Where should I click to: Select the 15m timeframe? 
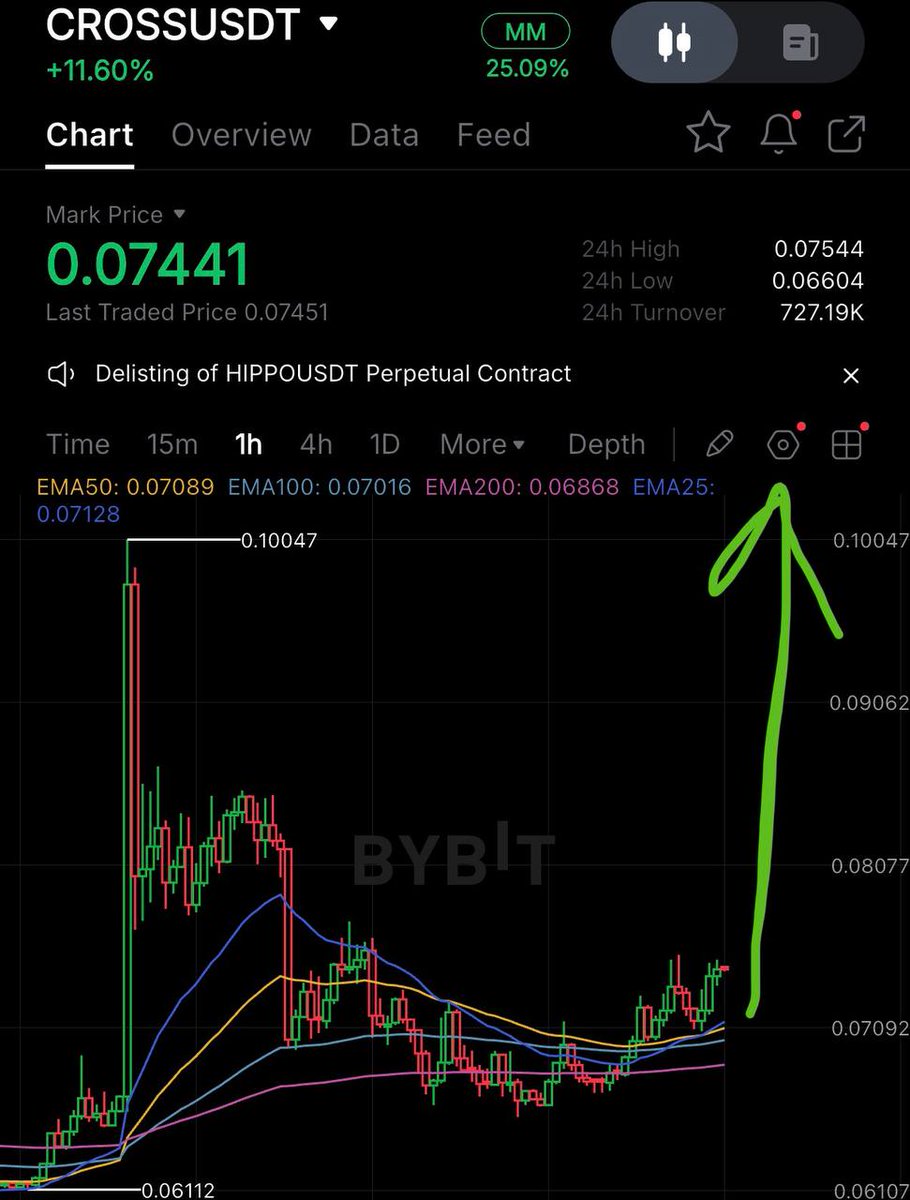(172, 444)
